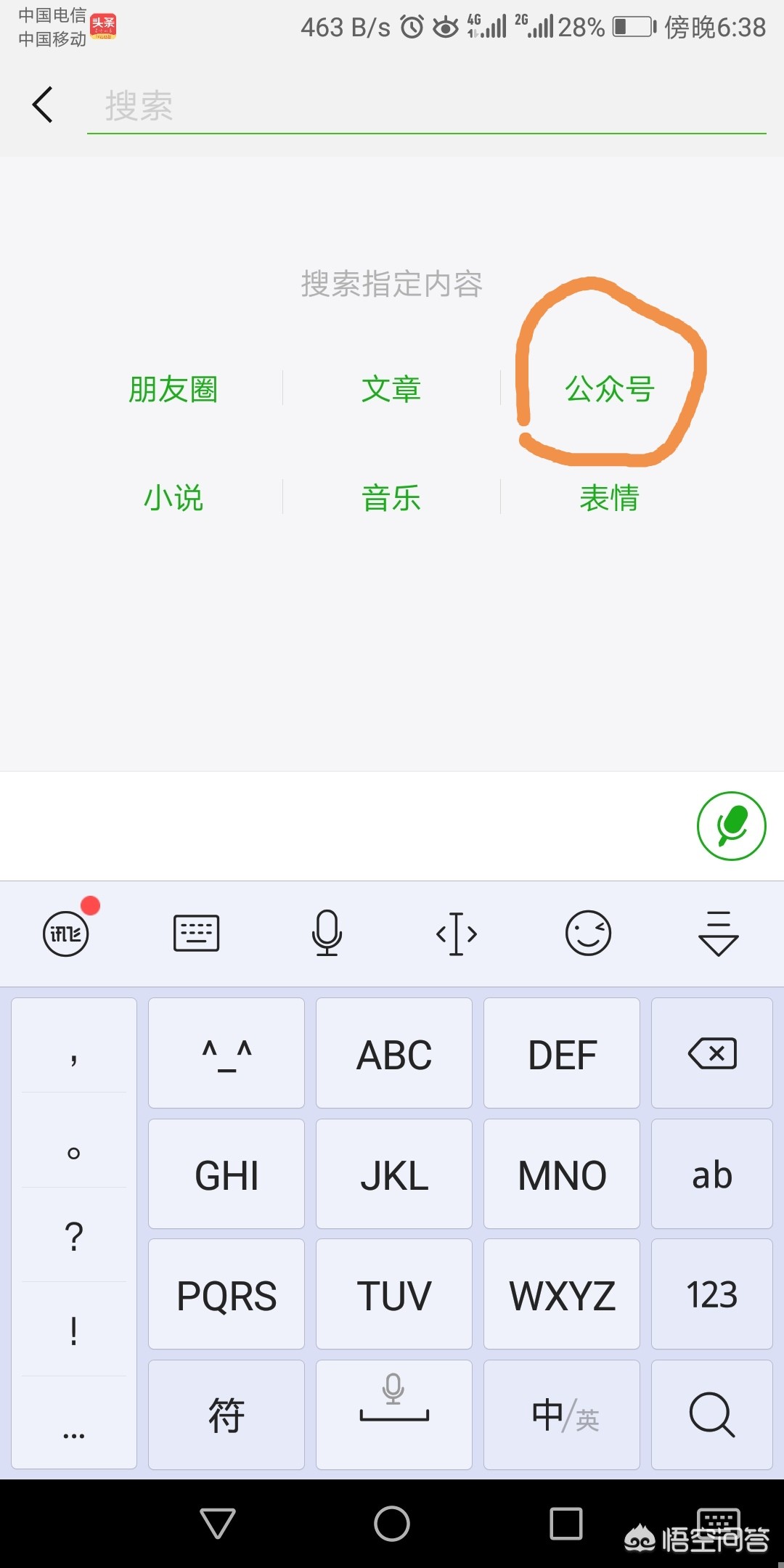Image resolution: width=784 pixels, height=1568 pixels.
Task: Search for 音乐 content
Action: pos(391,498)
